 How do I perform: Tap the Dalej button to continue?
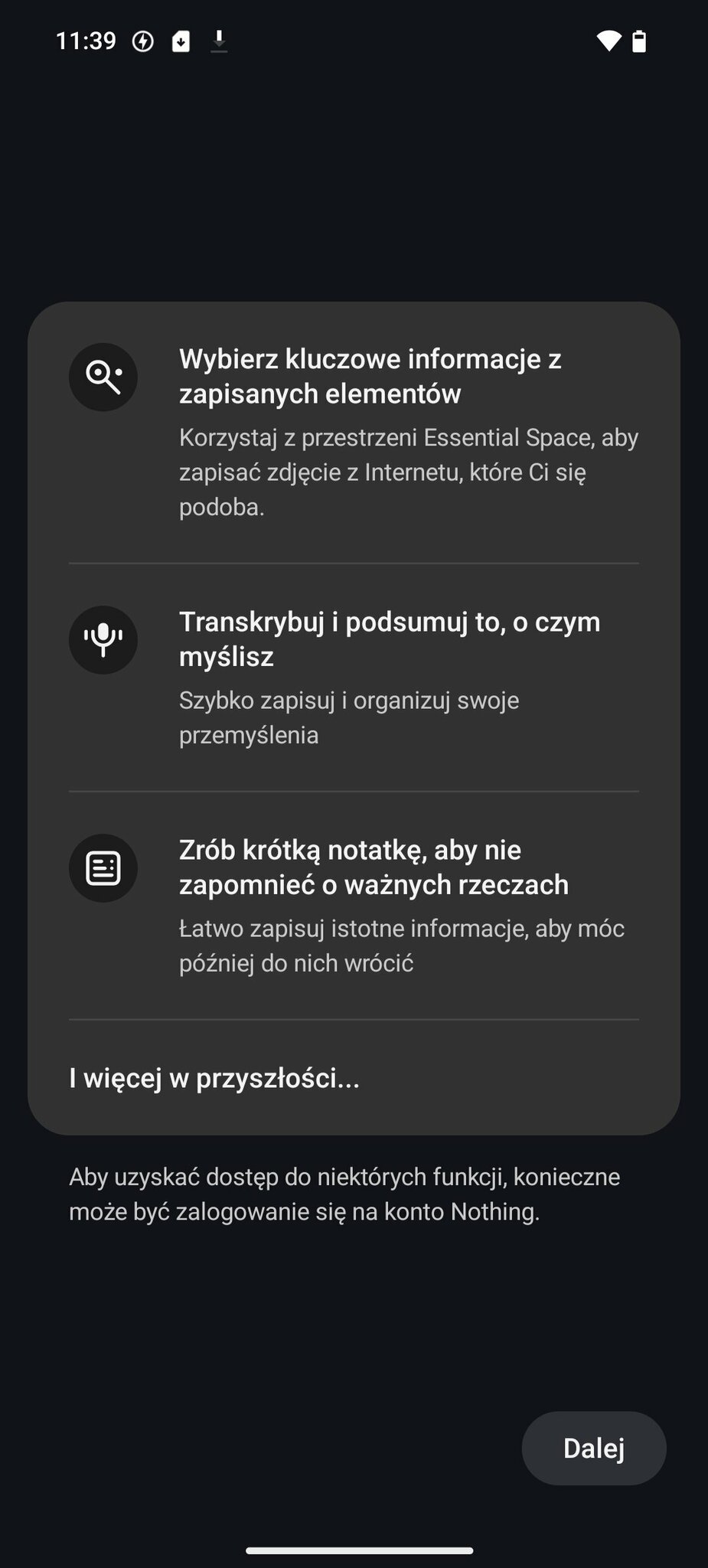tap(594, 1448)
